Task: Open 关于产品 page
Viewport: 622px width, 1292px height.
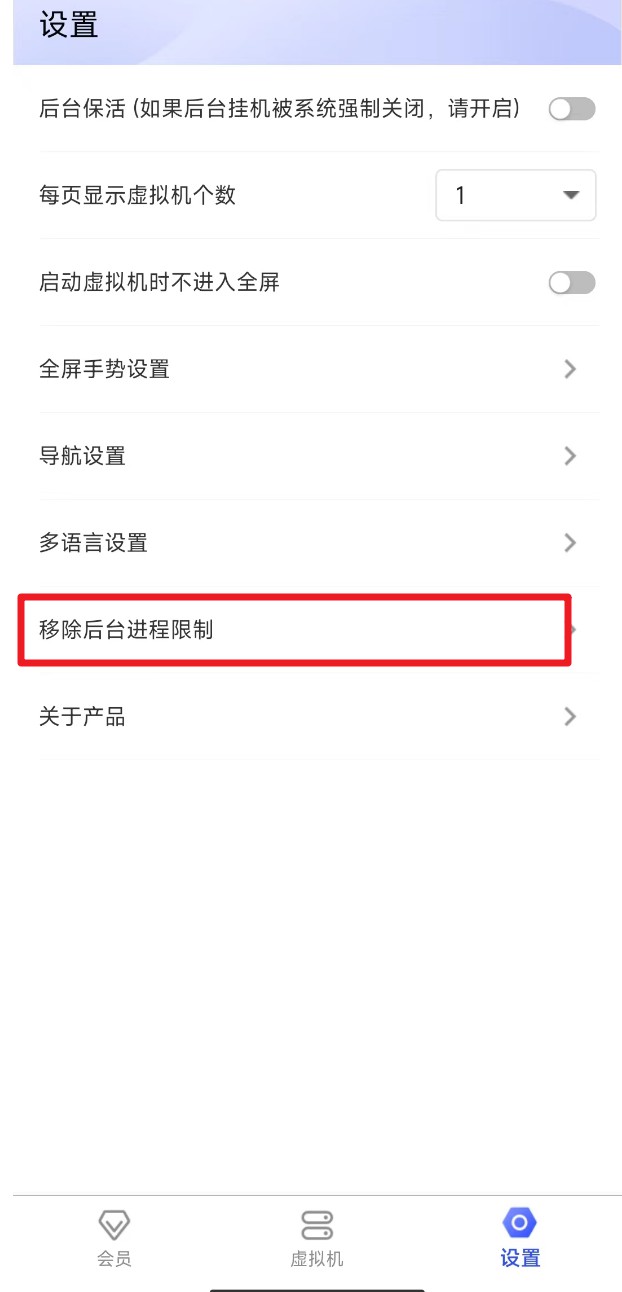Action: tap(310, 716)
